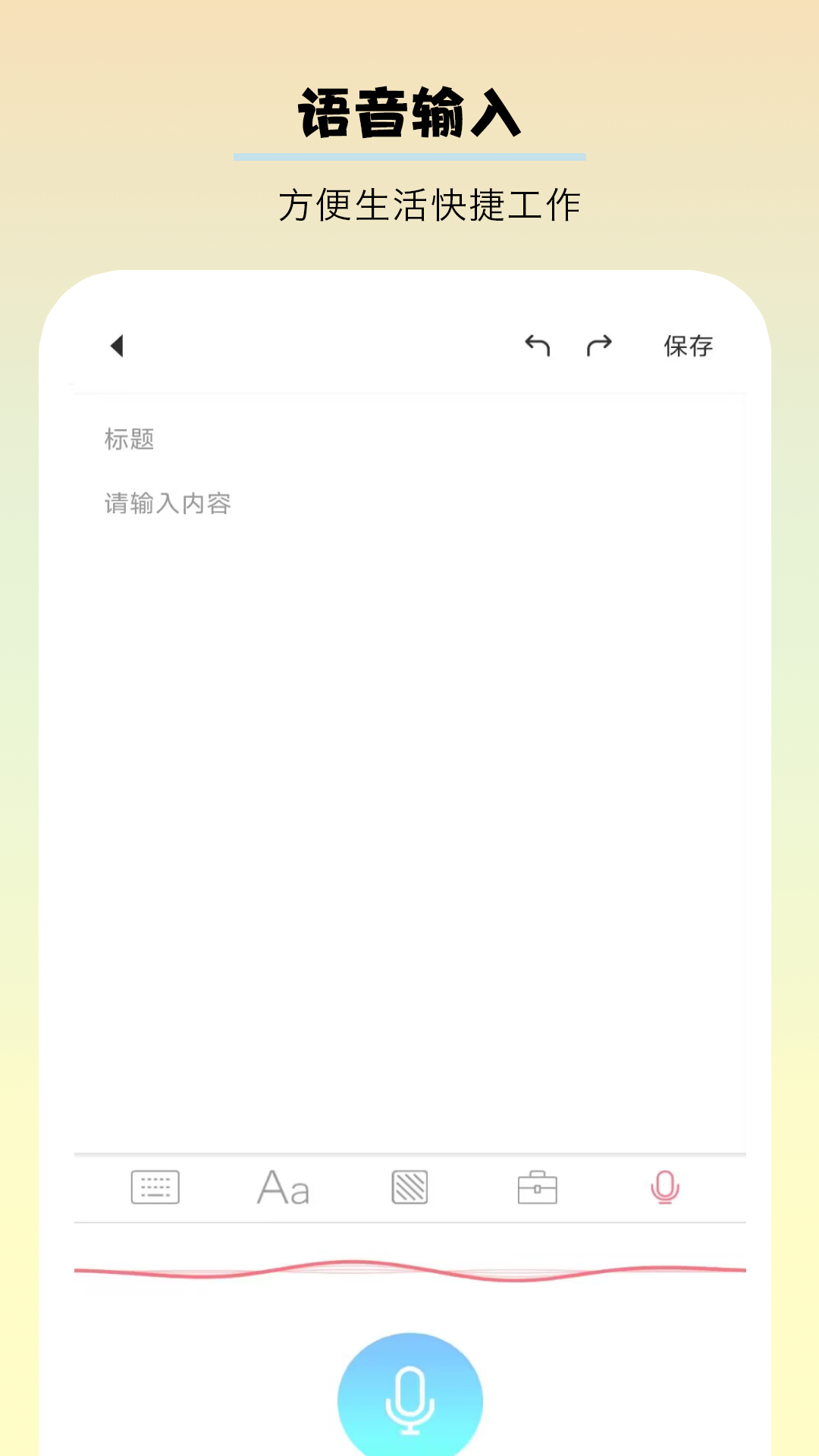Expand the font formatting options panel
819x1456 pixels.
tap(283, 1188)
